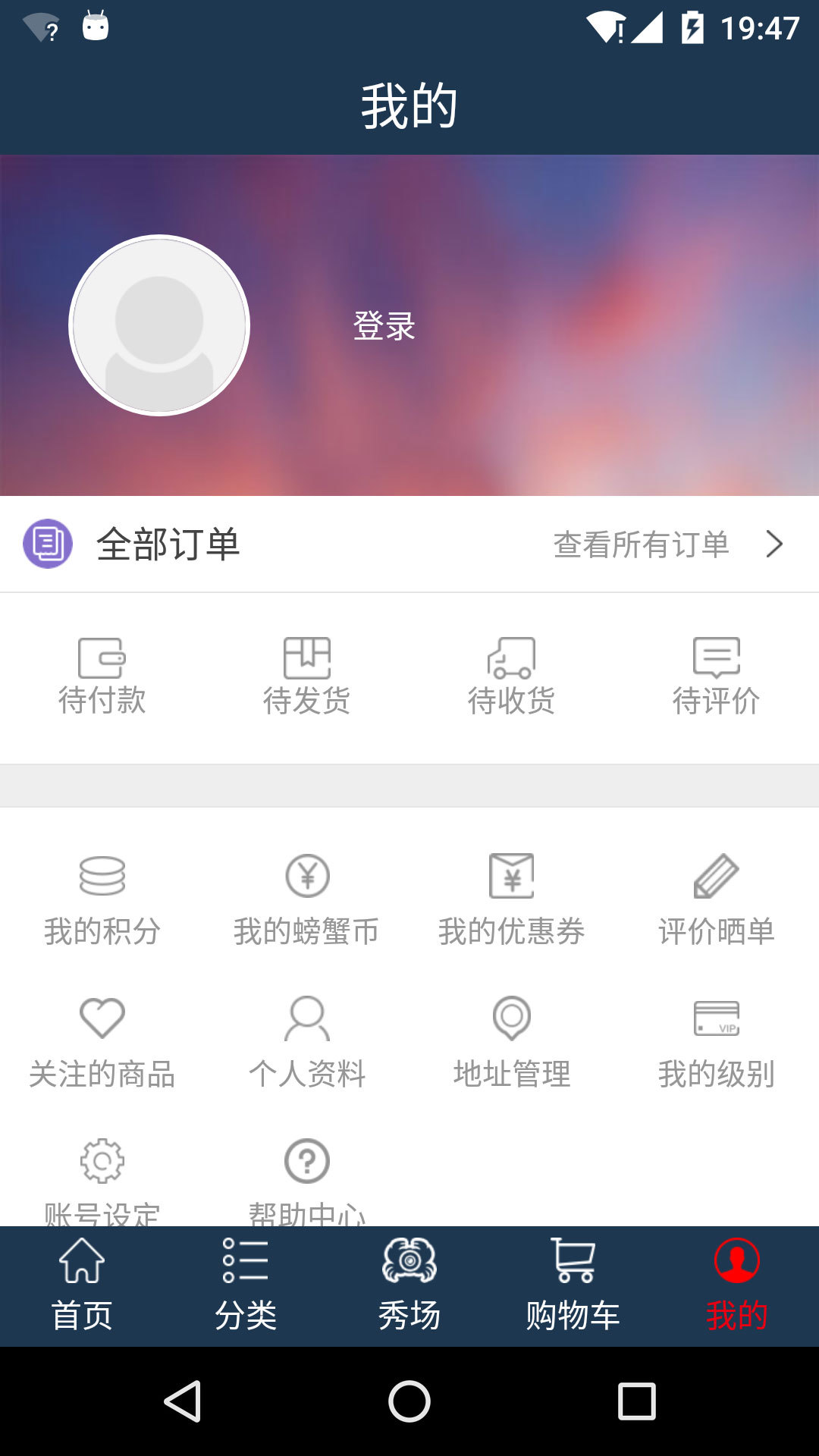Tap the system back button
Image resolution: width=819 pixels, height=1456 pixels.
coord(183,1401)
